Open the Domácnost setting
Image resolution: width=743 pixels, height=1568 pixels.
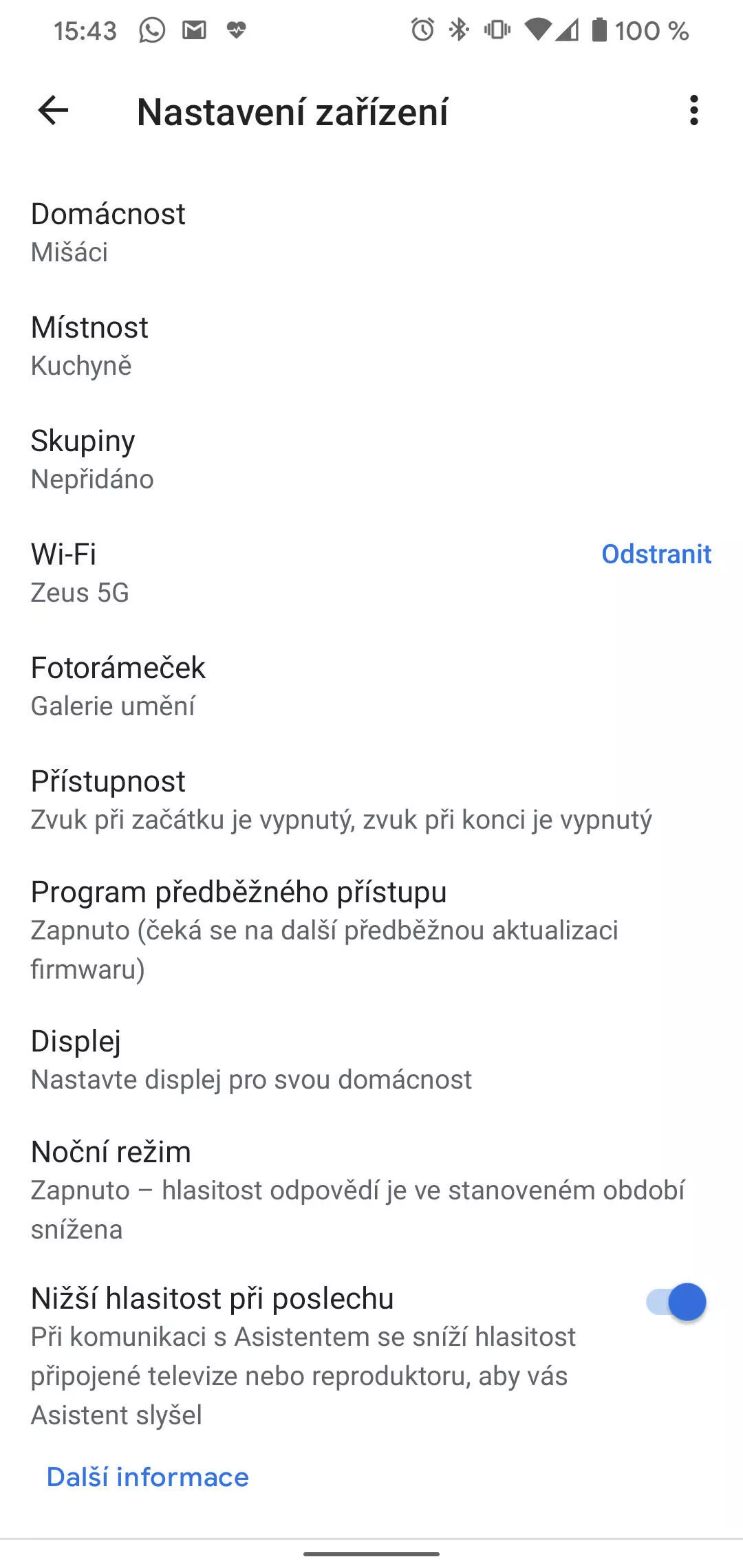point(371,232)
